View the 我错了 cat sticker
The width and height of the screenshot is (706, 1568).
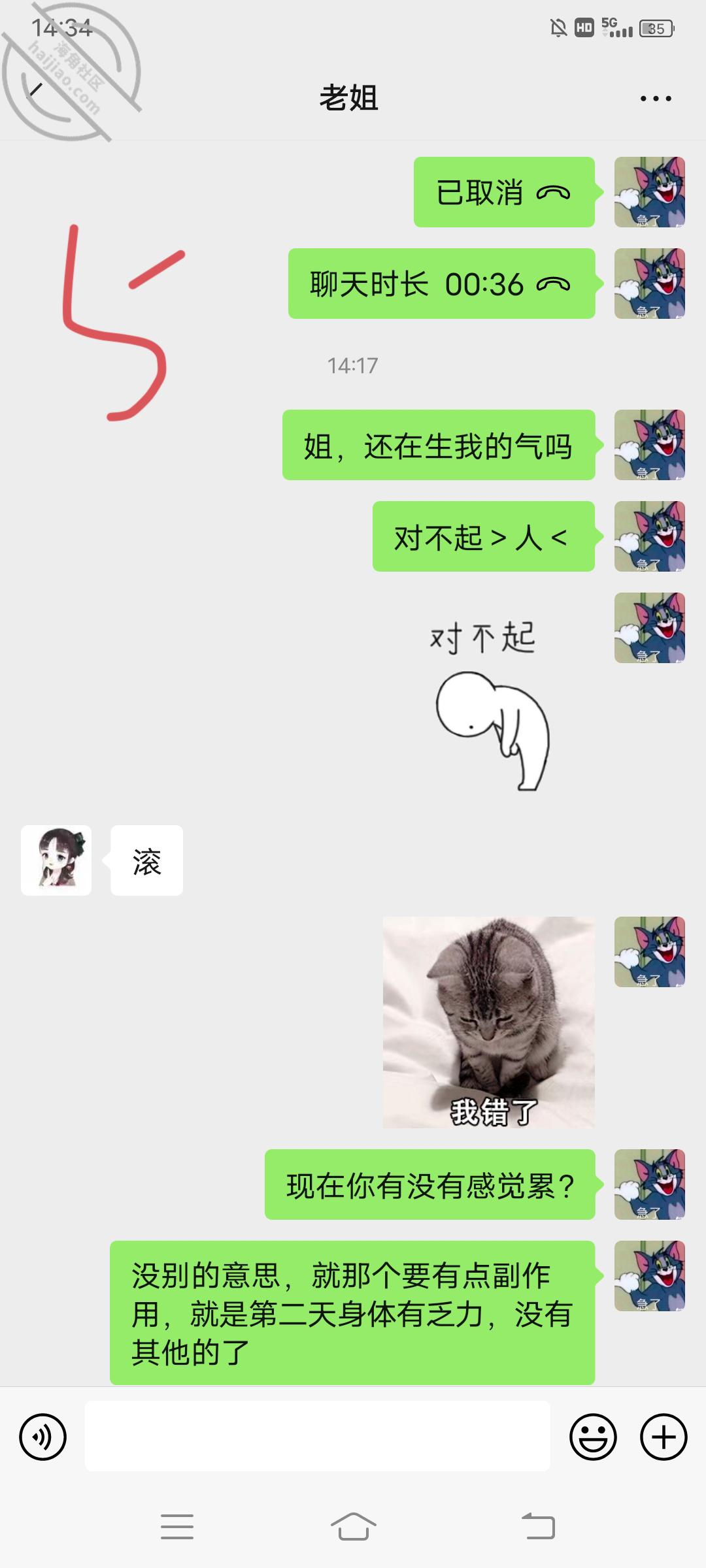[488, 1022]
